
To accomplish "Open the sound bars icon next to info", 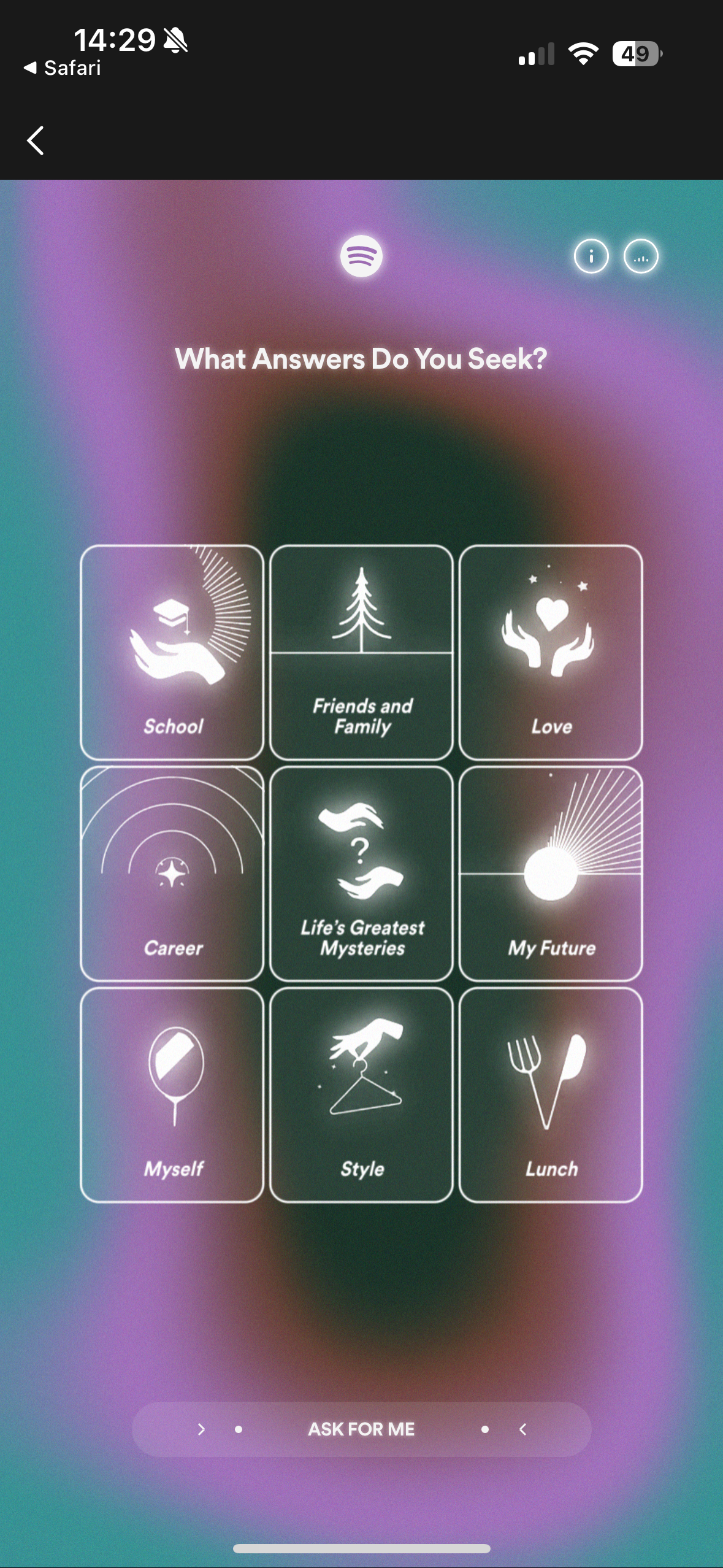I will click(640, 256).
